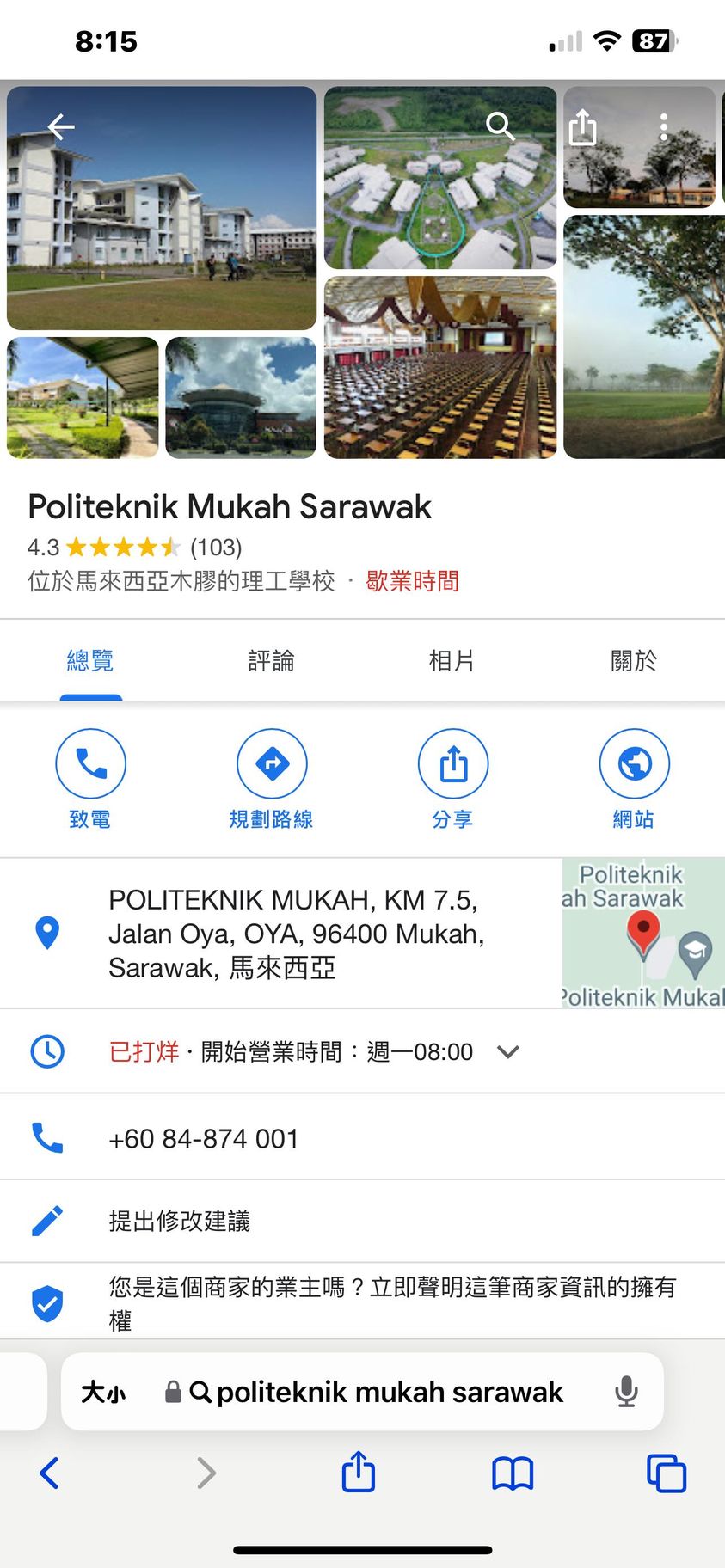Image resolution: width=725 pixels, height=1568 pixels.
Task: Open the three-dot overflow menu
Action: [663, 127]
